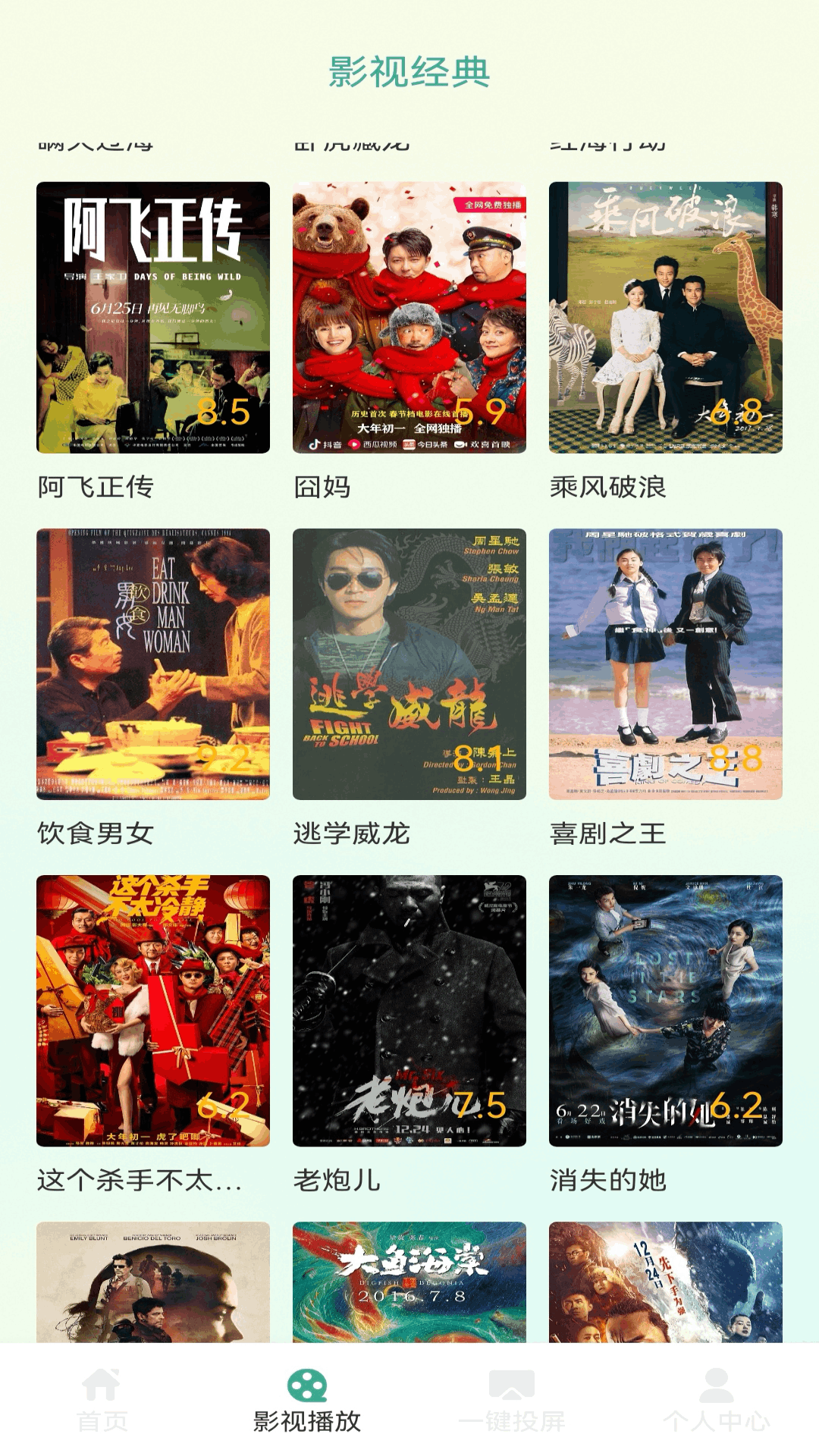Switch to the 一键投屏 tab
This screenshot has width=819, height=1456.
[512, 1400]
